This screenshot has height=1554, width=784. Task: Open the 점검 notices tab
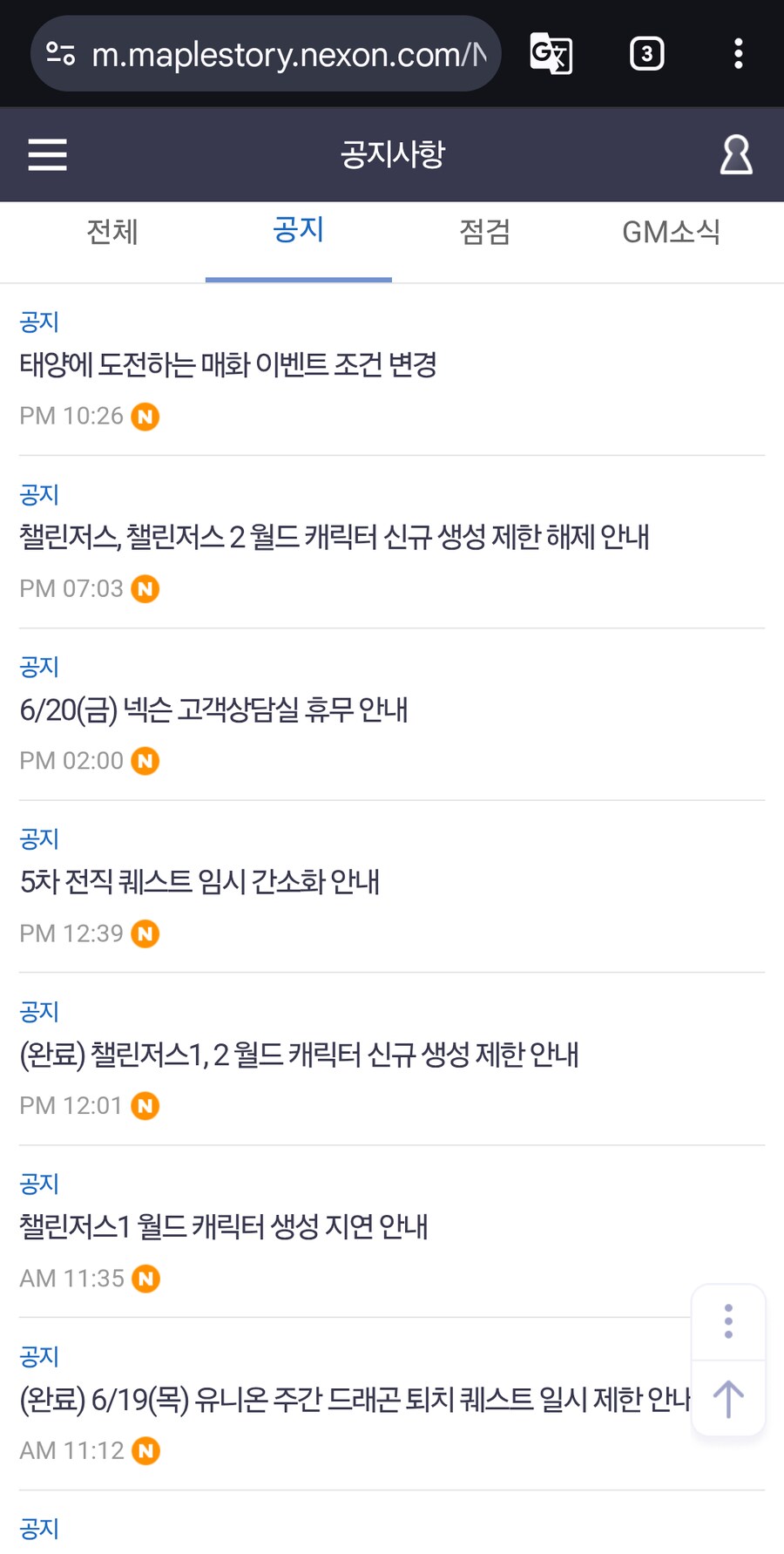[x=484, y=232]
